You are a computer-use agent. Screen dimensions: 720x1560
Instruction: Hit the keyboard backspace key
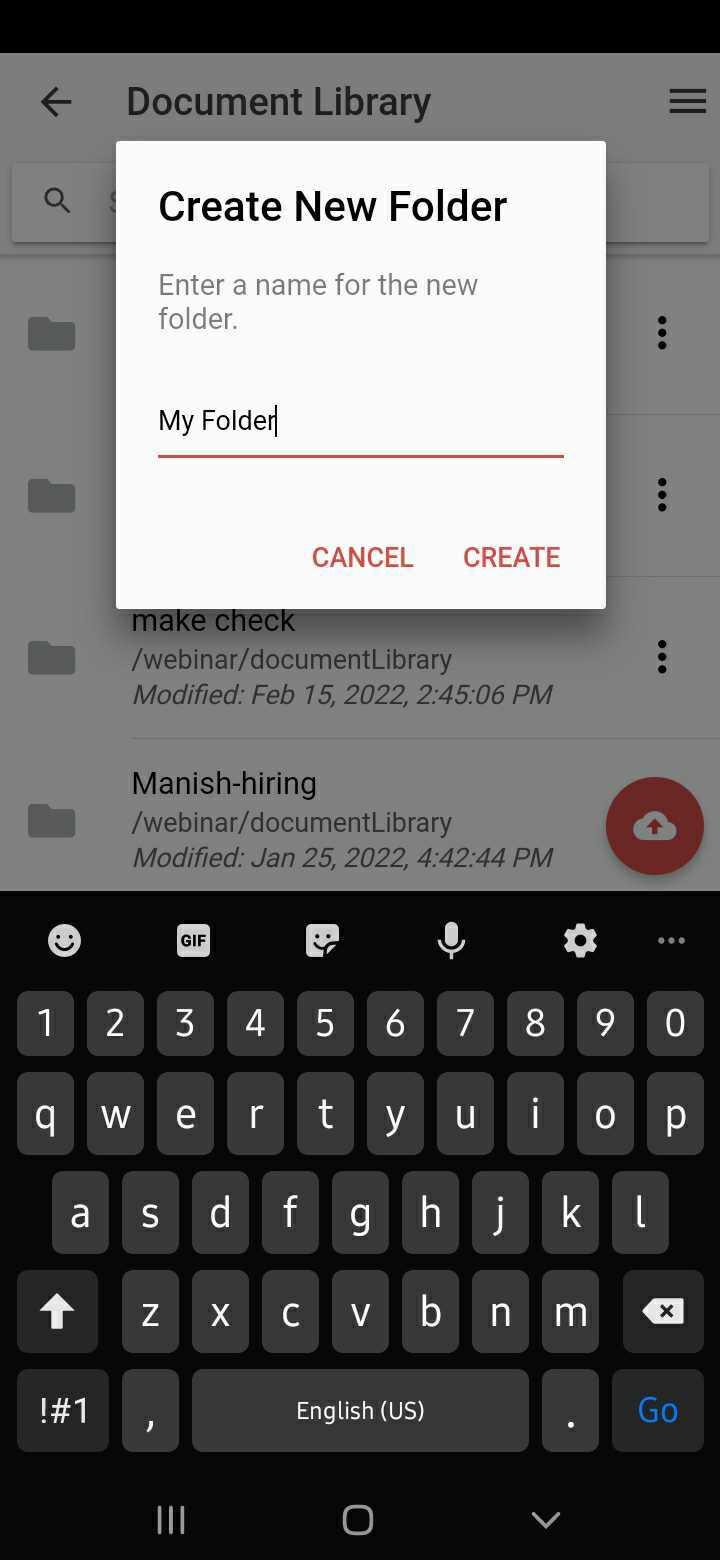click(x=663, y=1312)
